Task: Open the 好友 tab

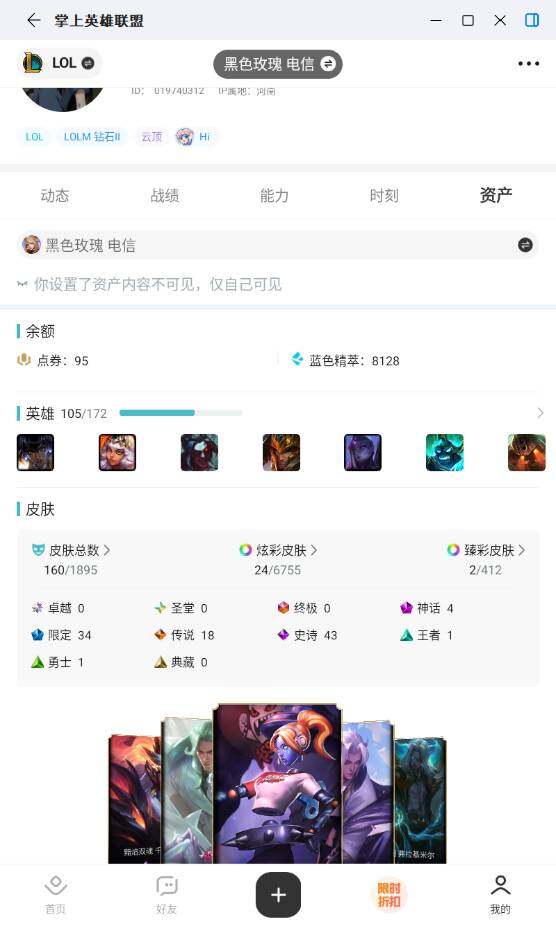Action: pyautogui.click(x=167, y=895)
